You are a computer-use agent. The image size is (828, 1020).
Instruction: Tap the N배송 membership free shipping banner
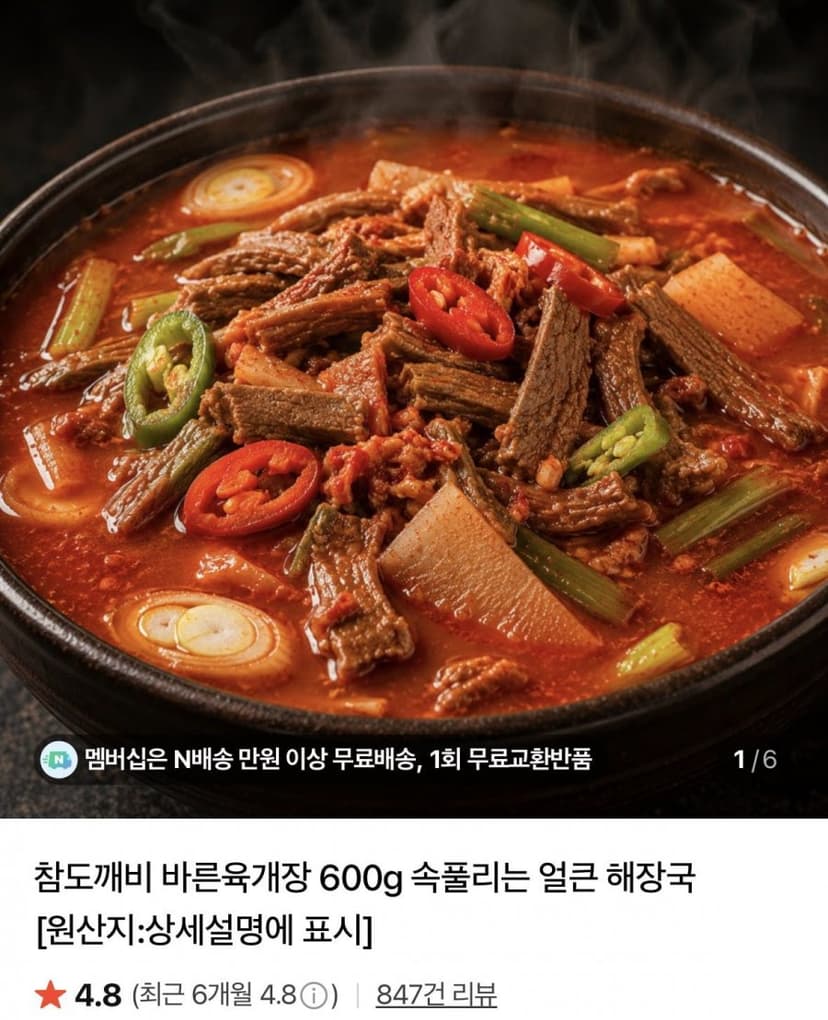tap(317, 759)
